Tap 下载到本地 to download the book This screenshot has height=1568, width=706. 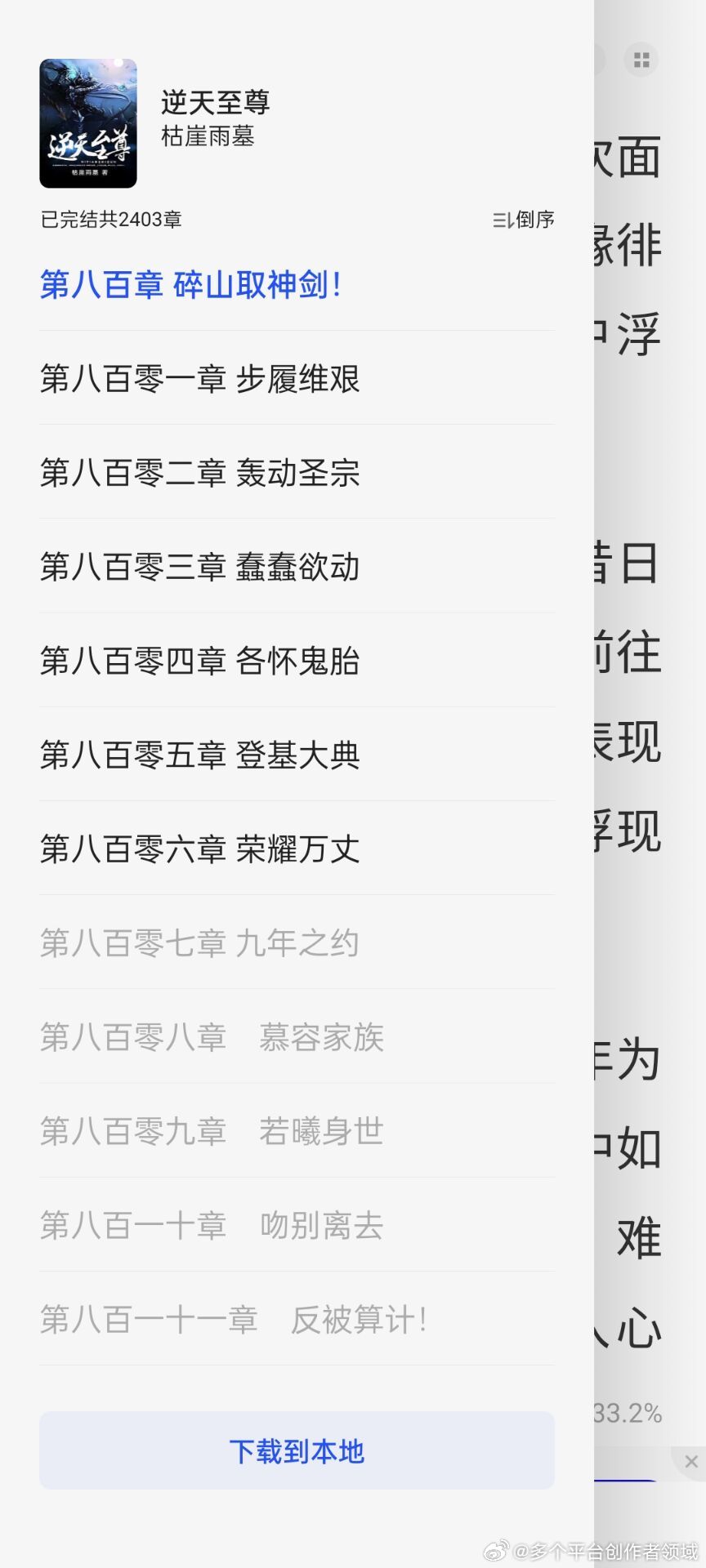coord(297,1450)
